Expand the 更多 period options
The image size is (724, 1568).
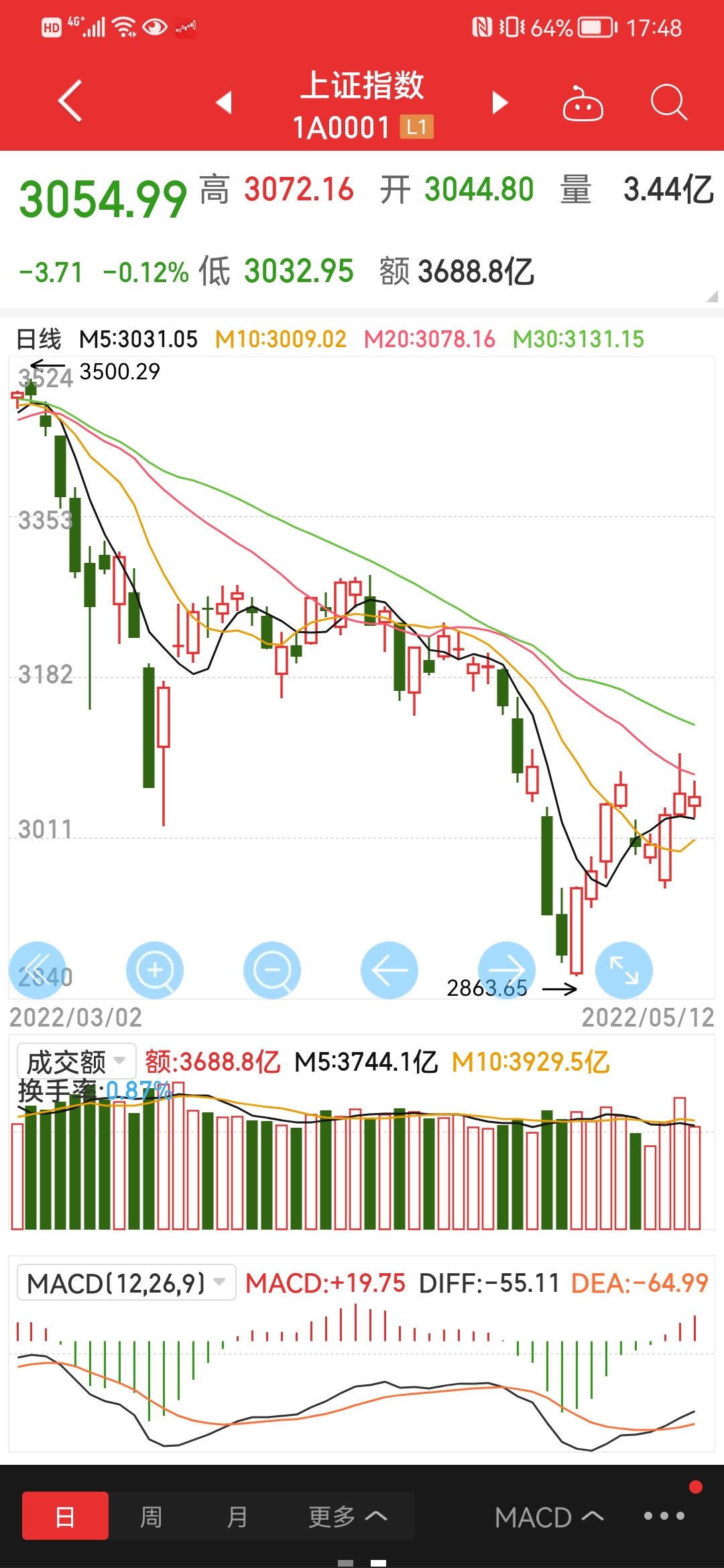[x=347, y=1516]
